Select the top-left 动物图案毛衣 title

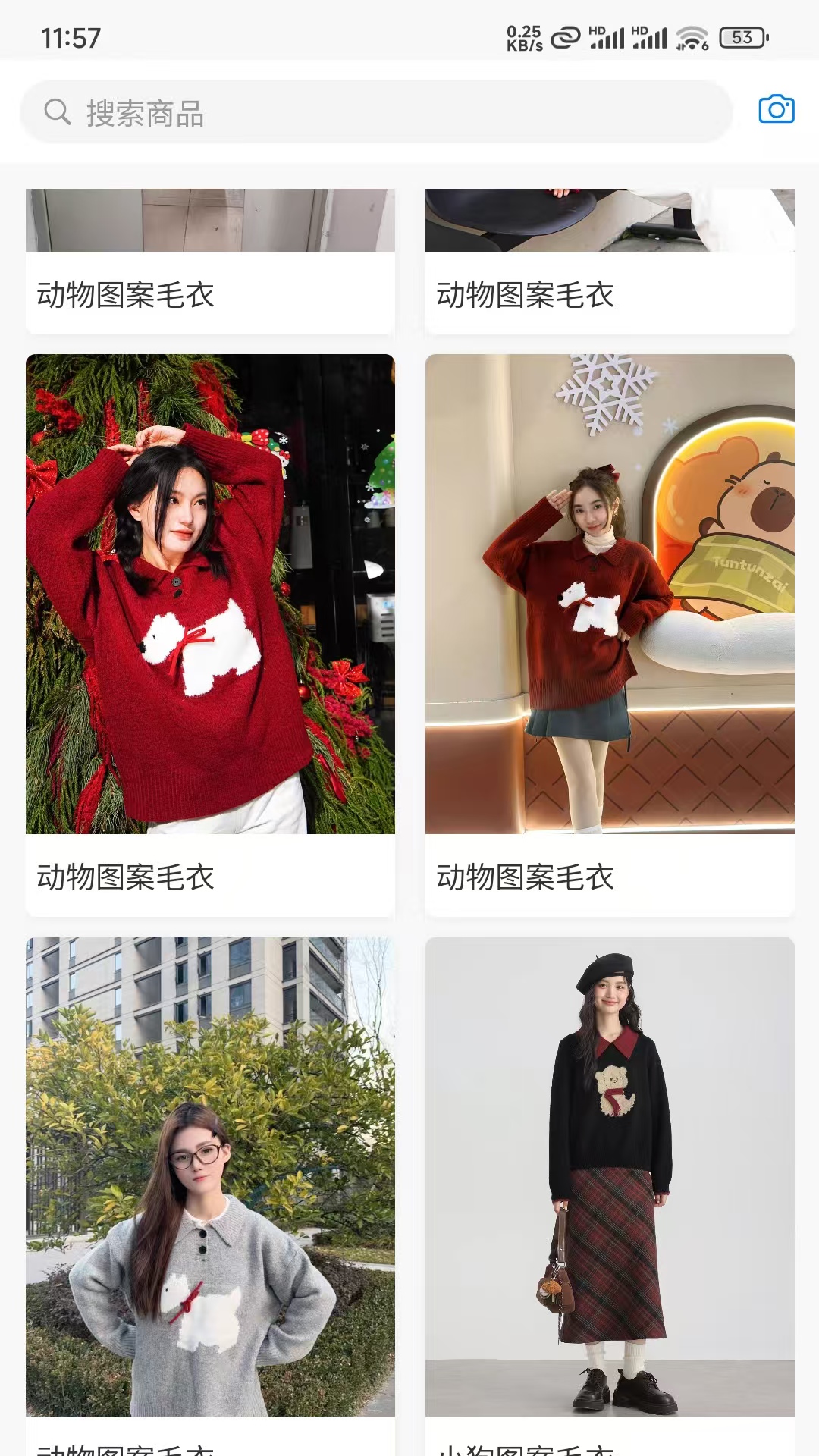pyautogui.click(x=127, y=294)
